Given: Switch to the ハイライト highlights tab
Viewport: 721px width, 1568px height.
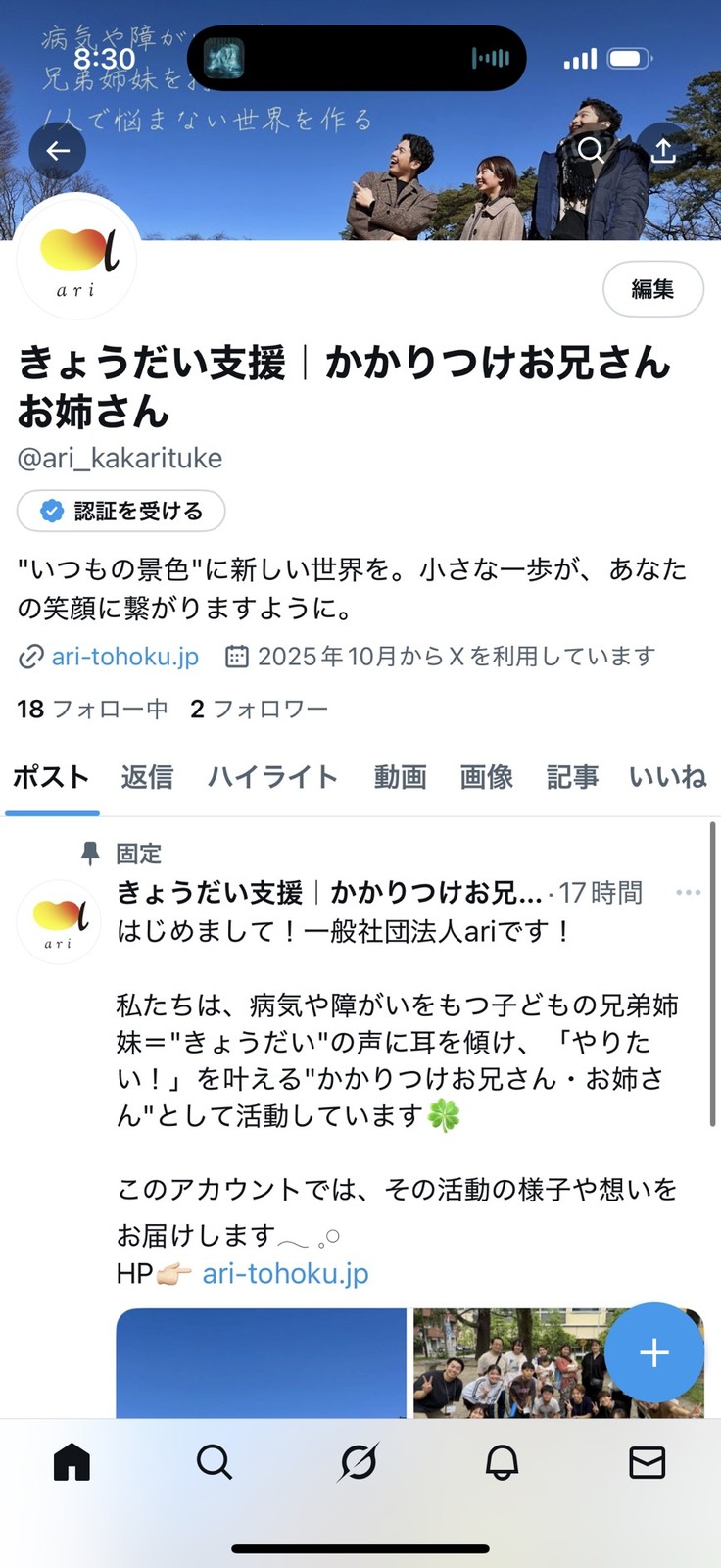Looking at the screenshot, I should tap(272, 777).
